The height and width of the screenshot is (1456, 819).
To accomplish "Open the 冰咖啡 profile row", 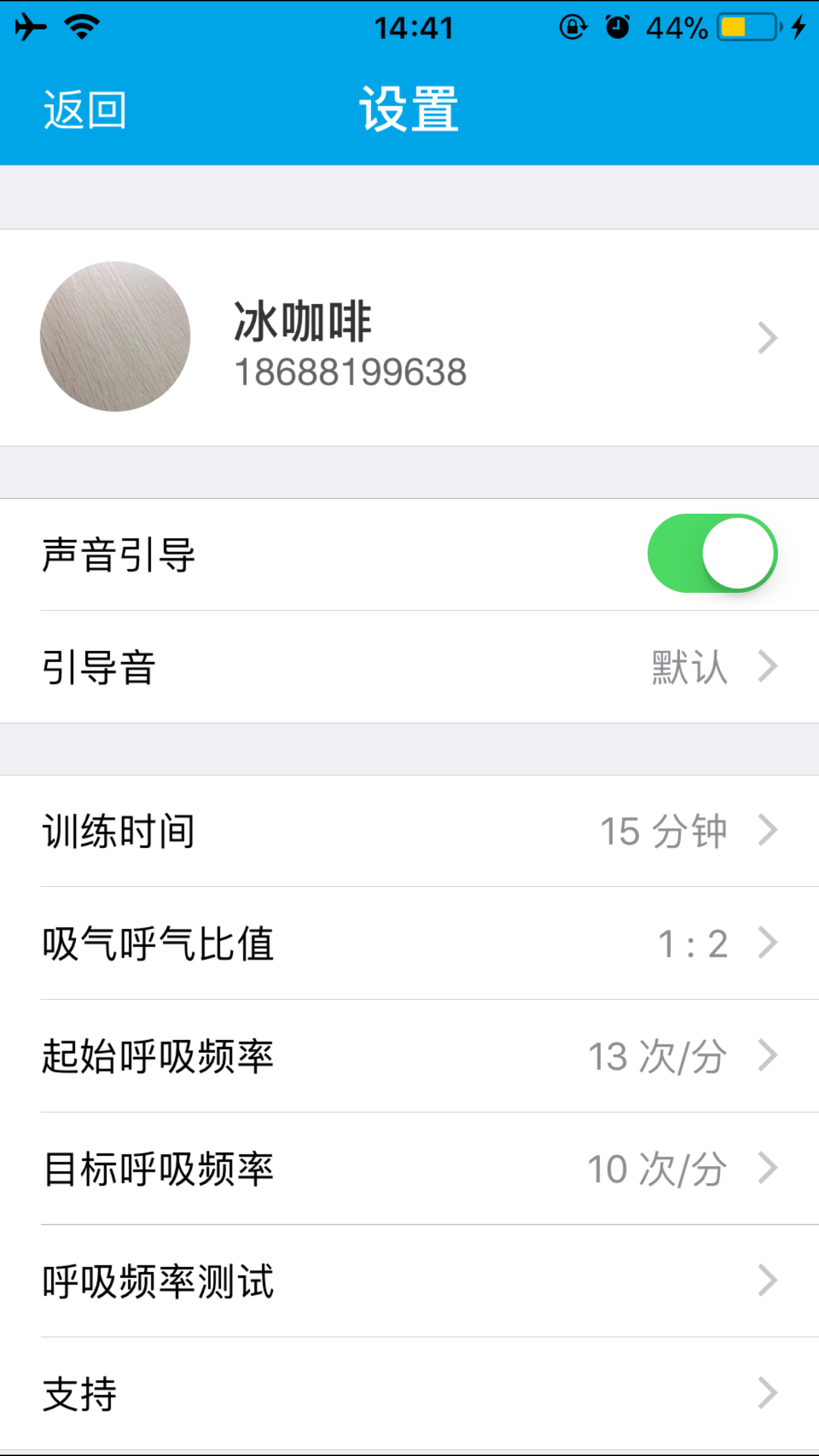I will point(409,338).
